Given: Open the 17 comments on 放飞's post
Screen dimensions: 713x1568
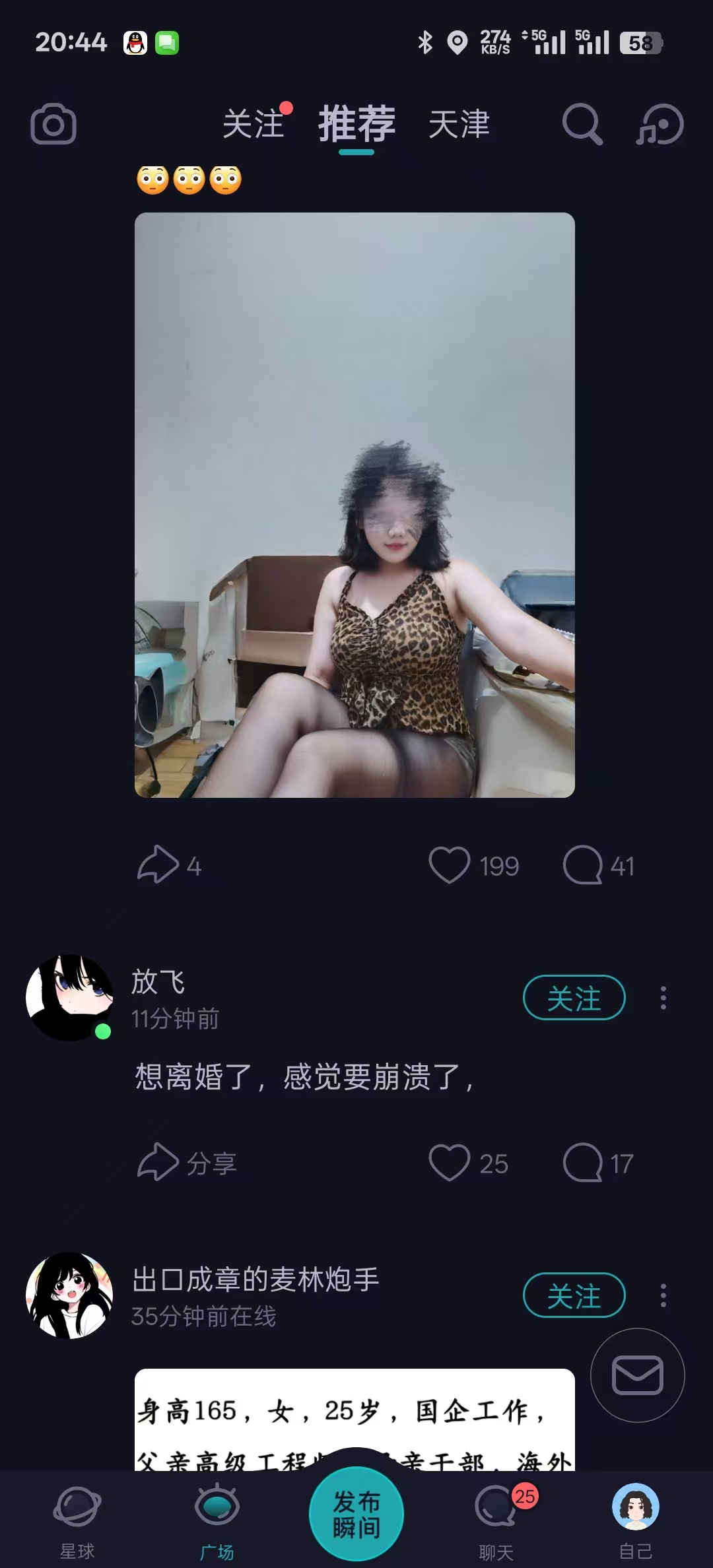Looking at the screenshot, I should (583, 1163).
